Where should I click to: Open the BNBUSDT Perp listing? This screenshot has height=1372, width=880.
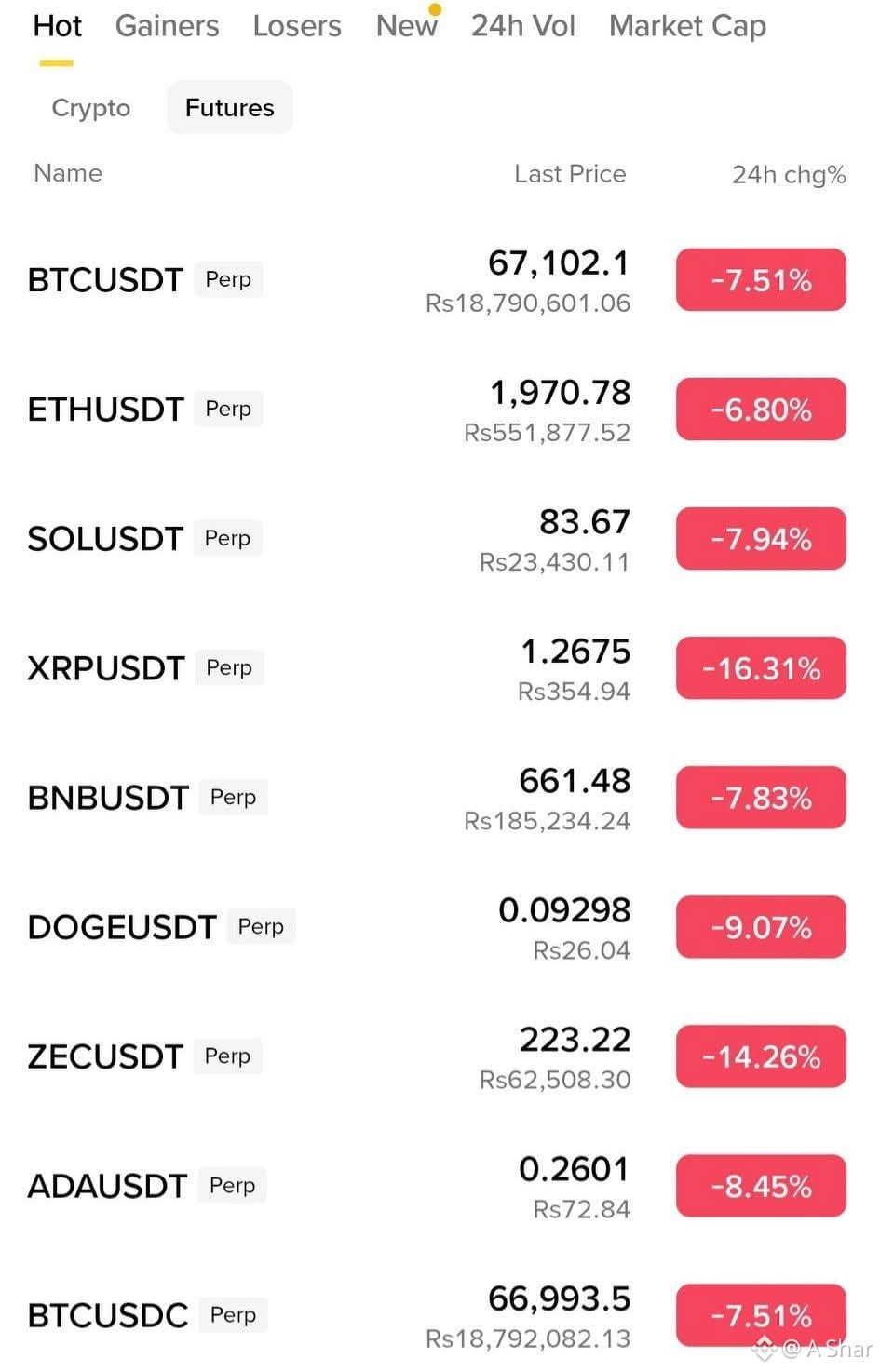[x=440, y=798]
